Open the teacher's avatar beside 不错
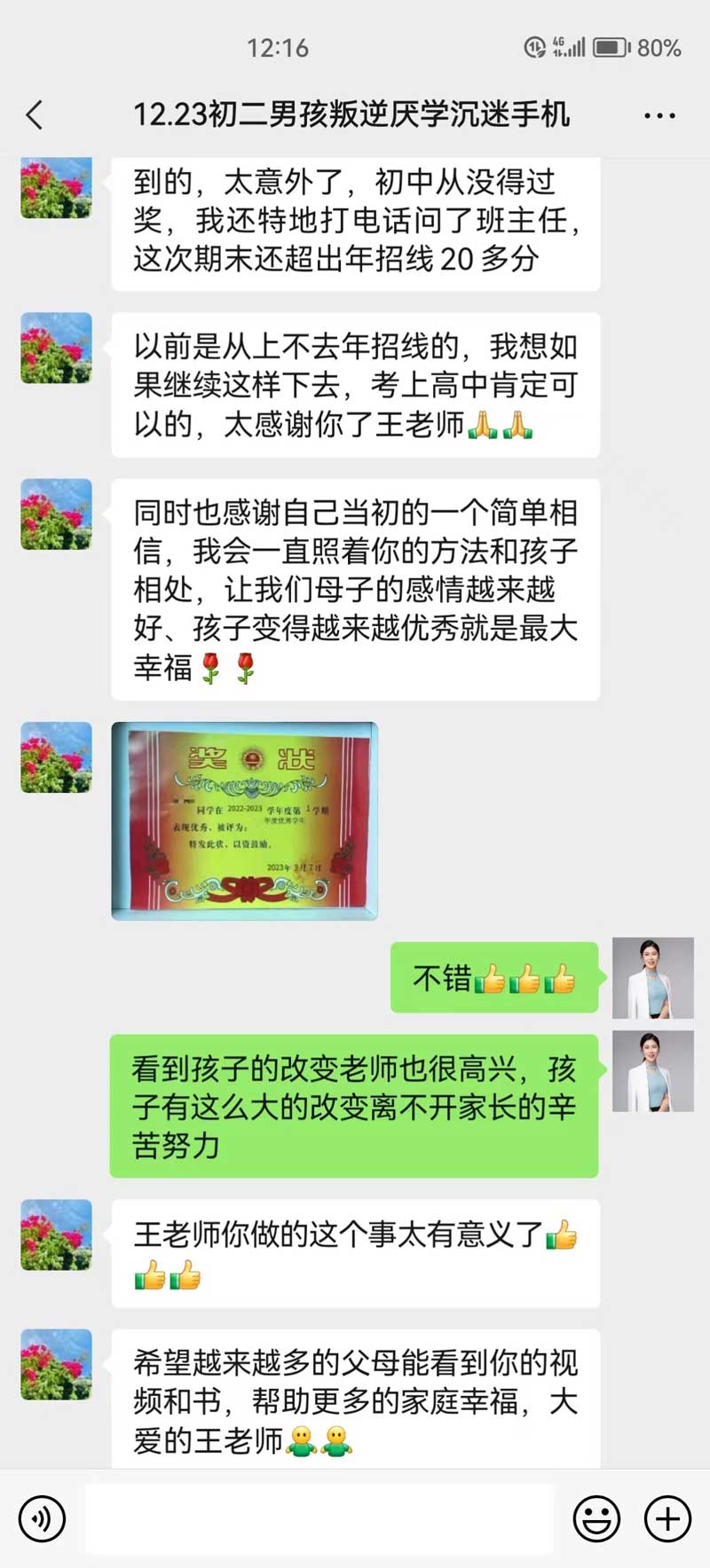 652,977
